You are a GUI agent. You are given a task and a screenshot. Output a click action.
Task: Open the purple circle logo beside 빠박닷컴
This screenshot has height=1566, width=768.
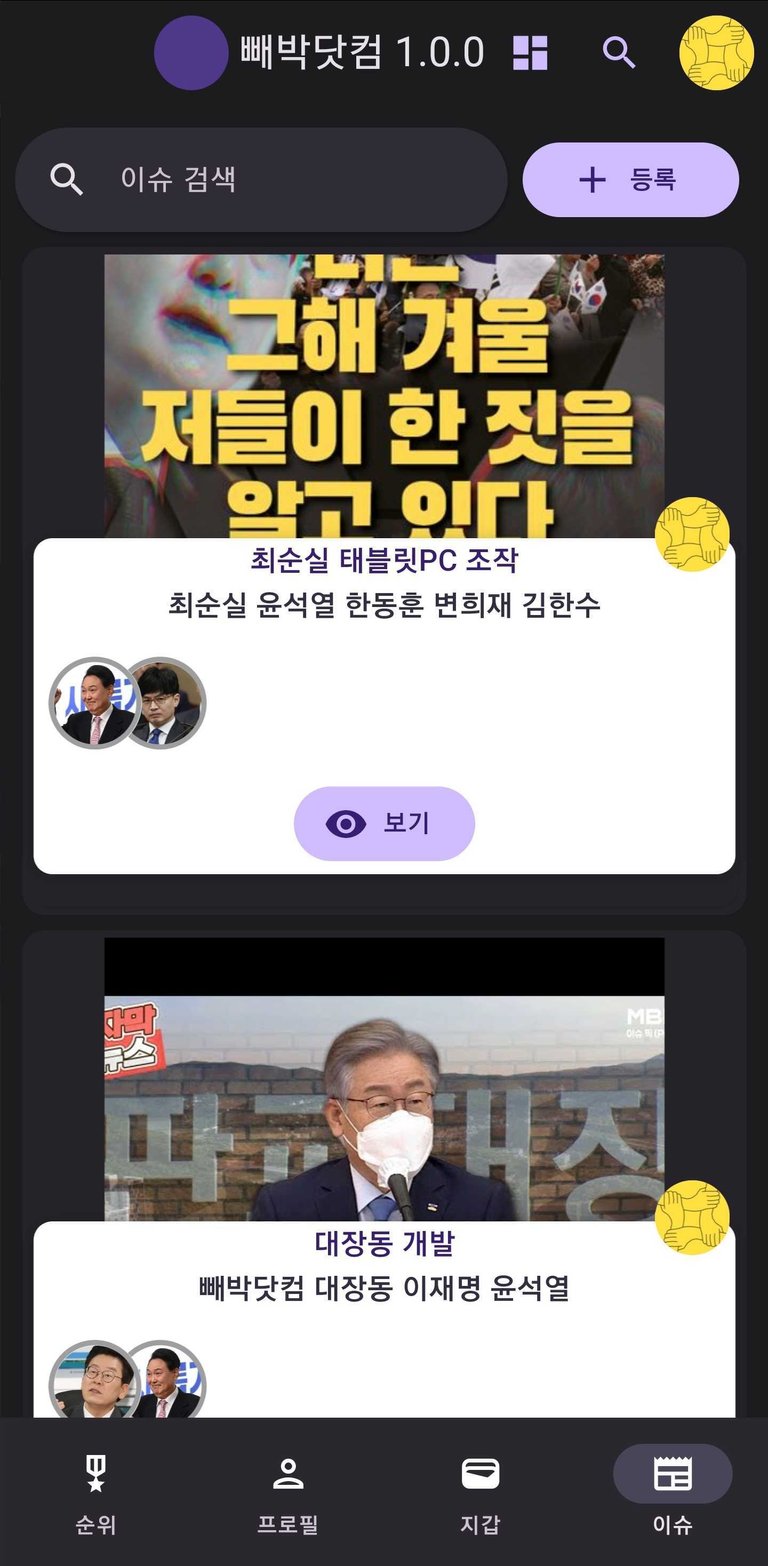point(191,53)
